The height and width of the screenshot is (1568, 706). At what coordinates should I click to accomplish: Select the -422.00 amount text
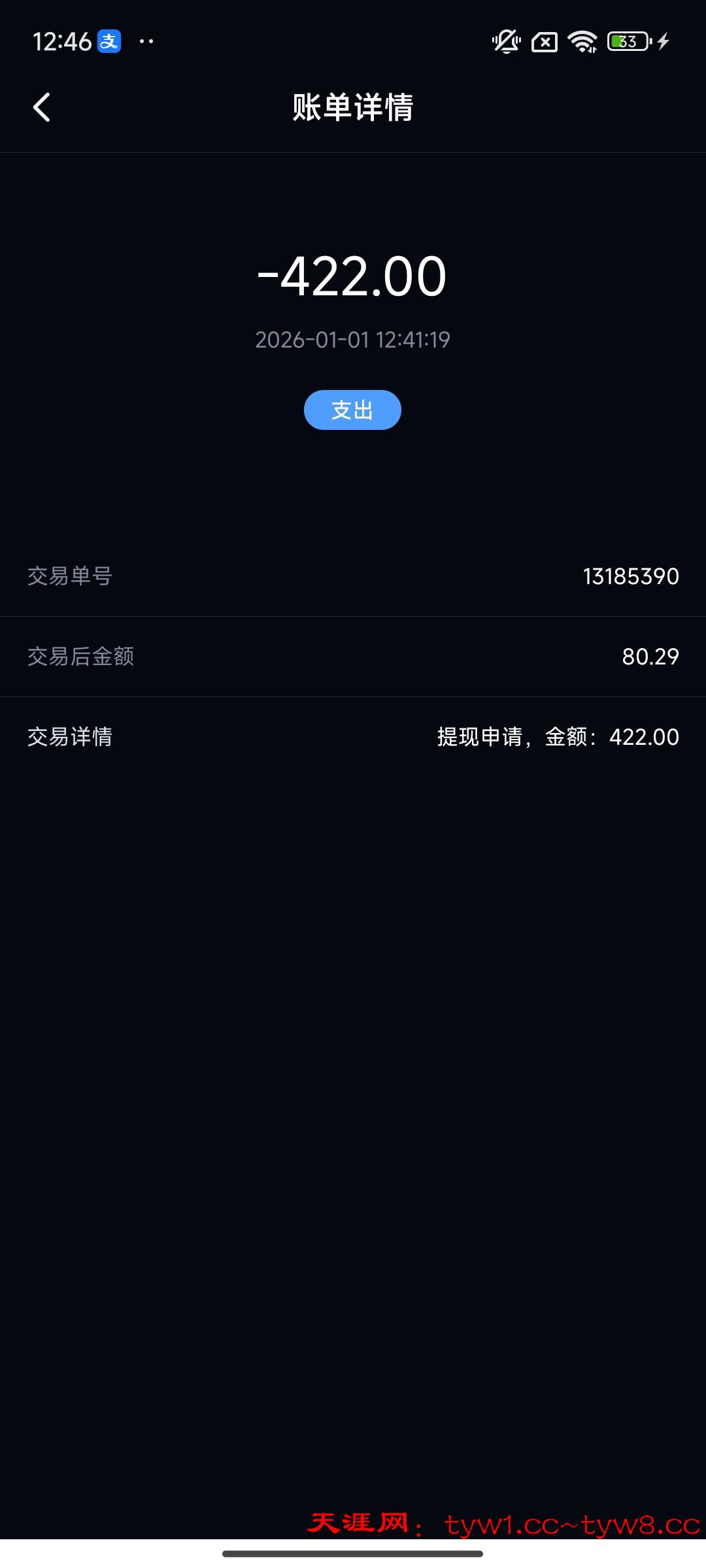click(353, 277)
